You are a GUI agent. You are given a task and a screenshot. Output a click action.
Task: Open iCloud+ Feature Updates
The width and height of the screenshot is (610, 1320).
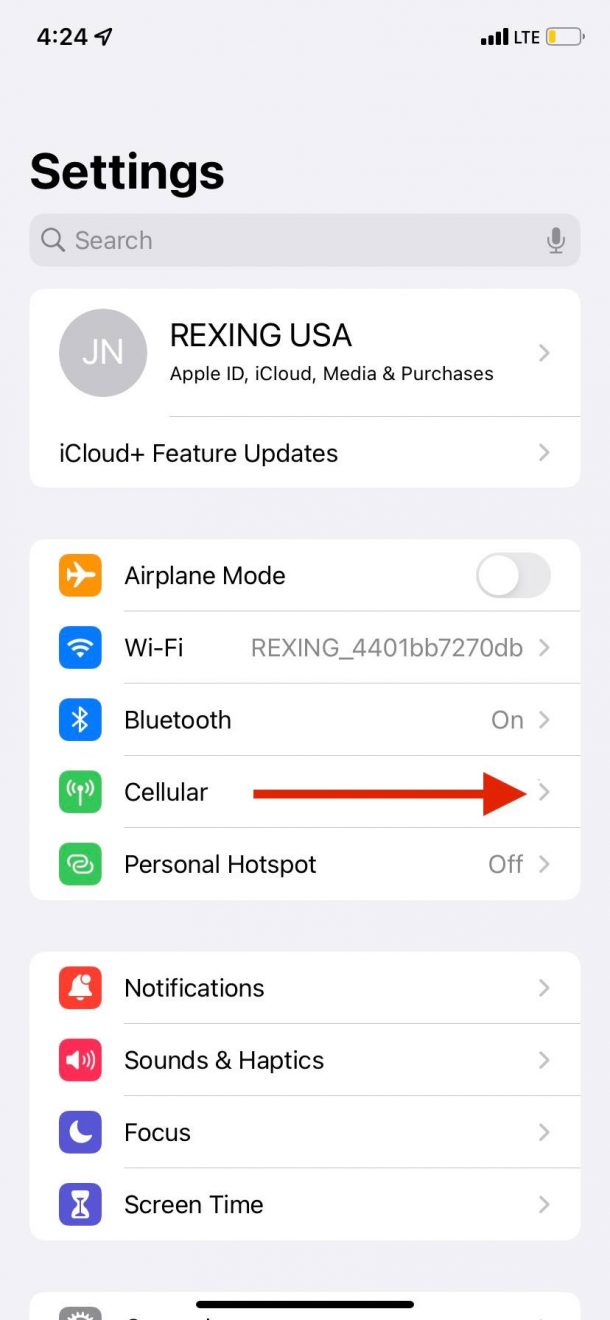point(305,453)
